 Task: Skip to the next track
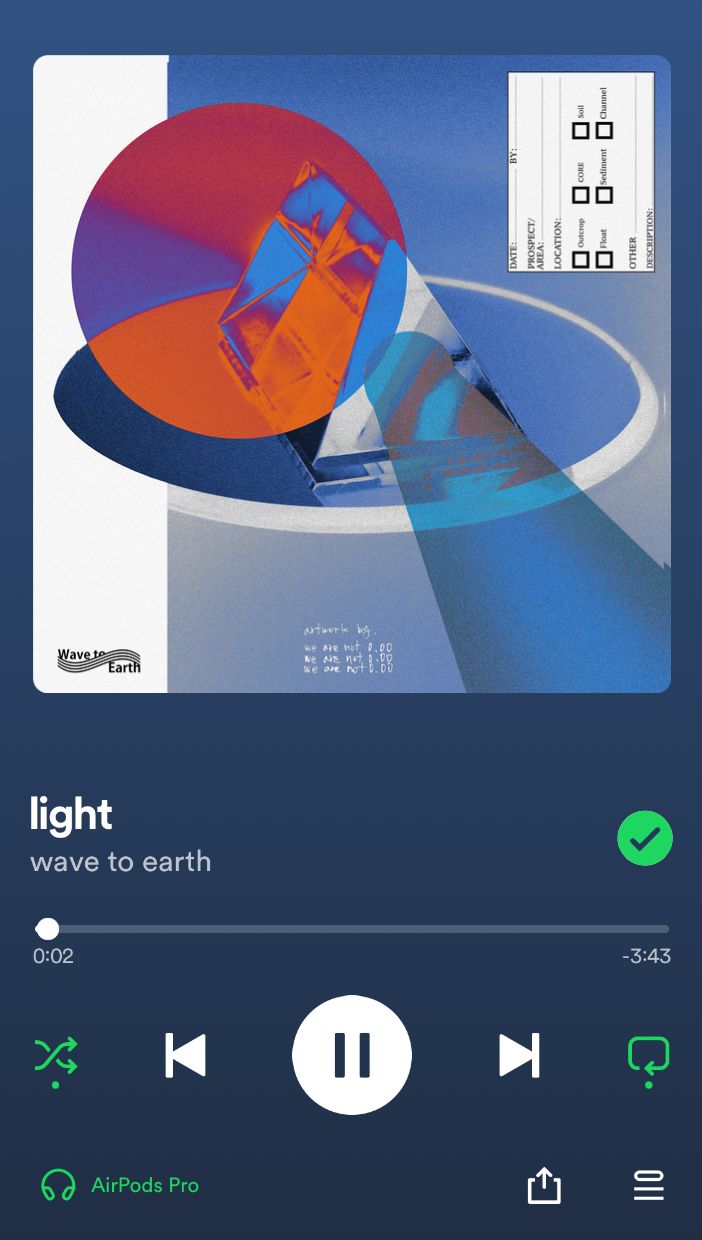pos(519,1055)
